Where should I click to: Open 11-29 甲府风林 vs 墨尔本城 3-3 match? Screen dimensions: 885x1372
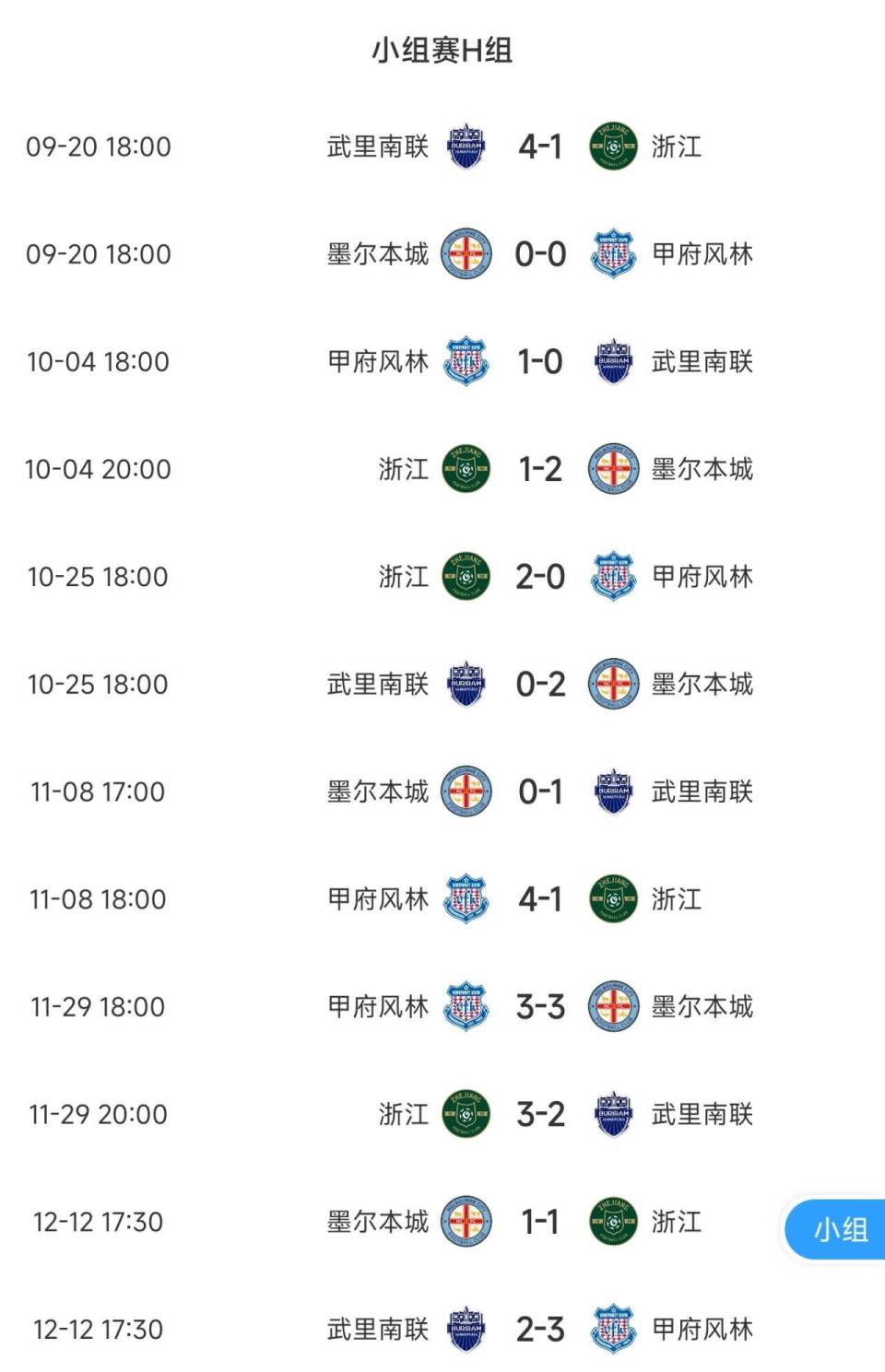pos(540,1007)
